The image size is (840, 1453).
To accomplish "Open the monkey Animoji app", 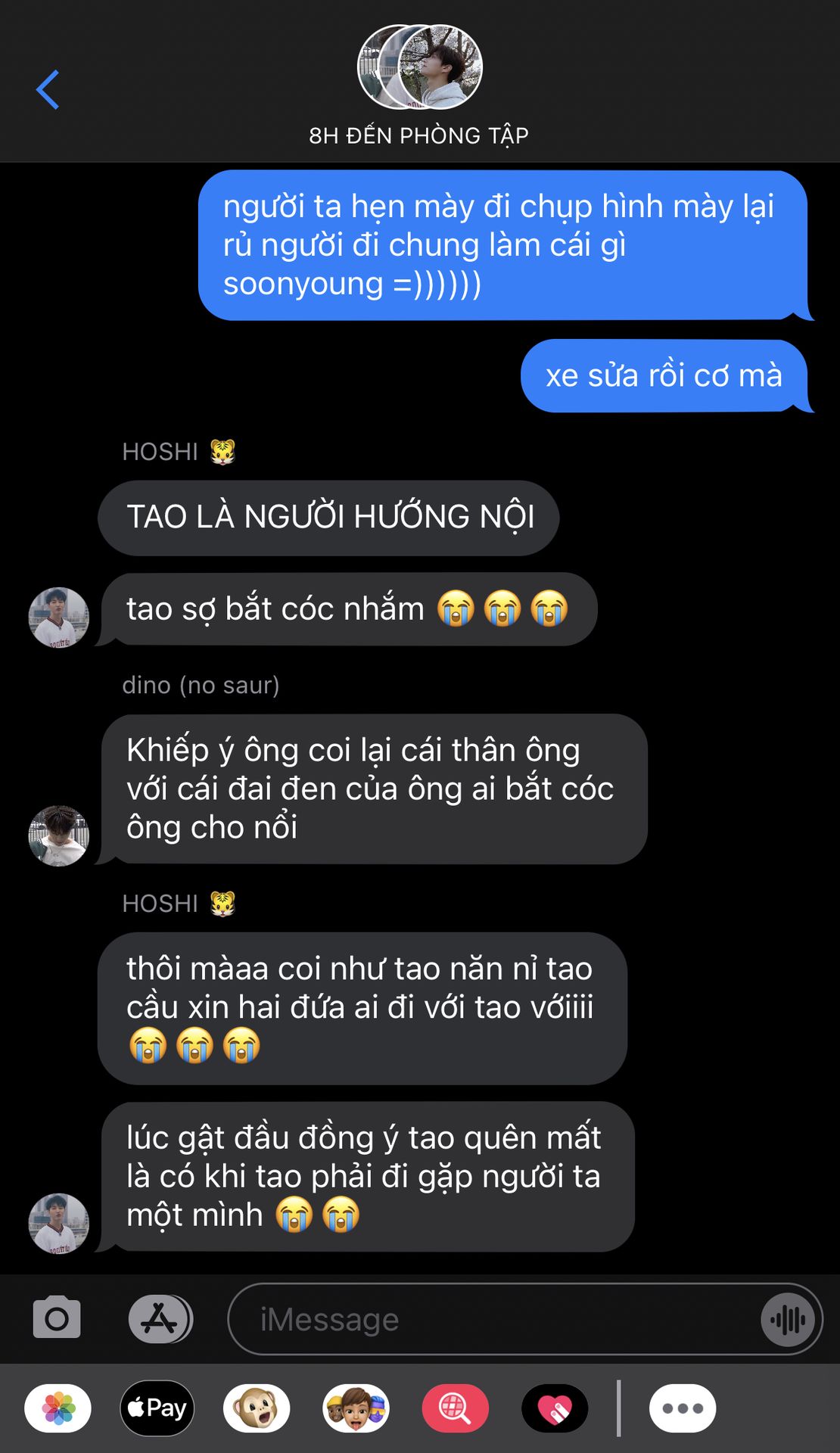I will click(257, 1408).
